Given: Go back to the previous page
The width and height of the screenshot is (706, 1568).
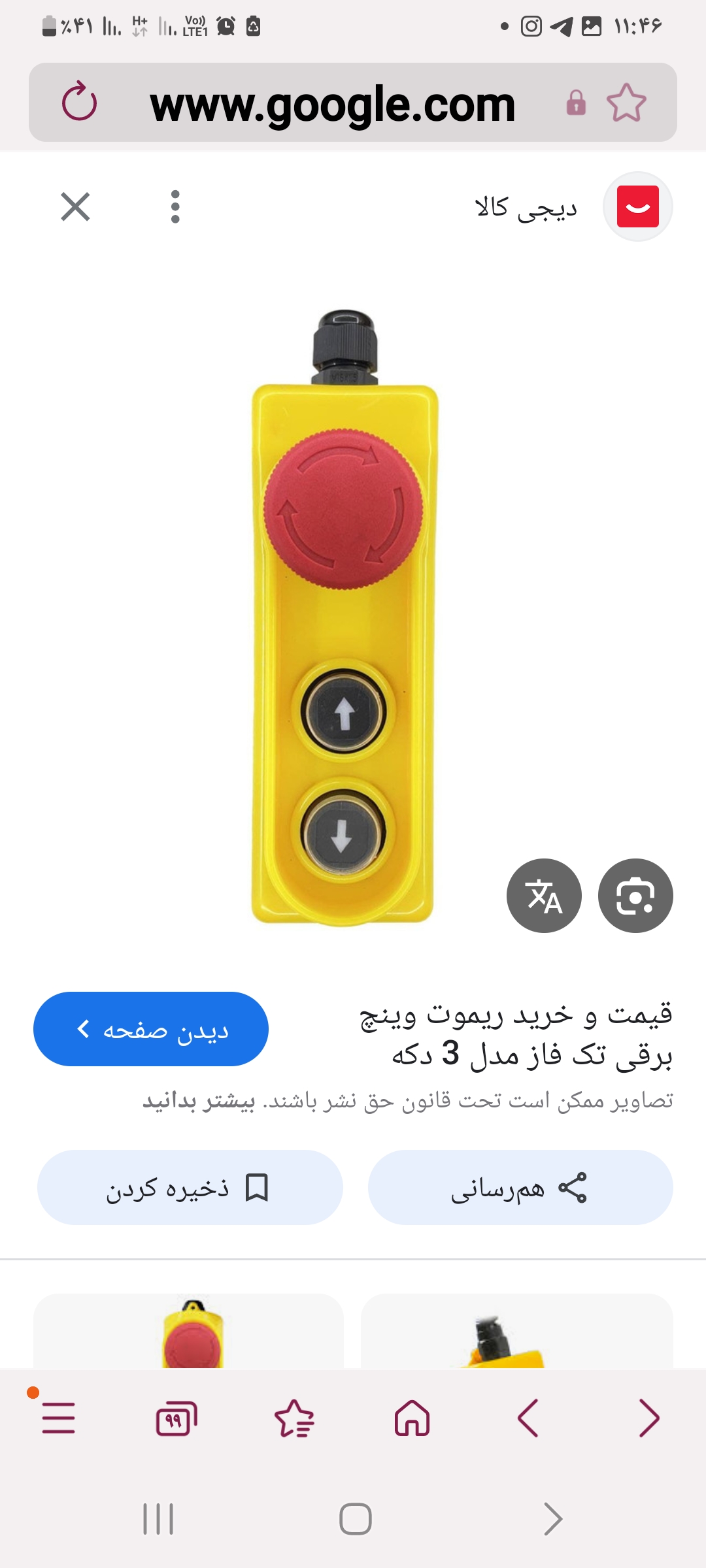Looking at the screenshot, I should 528,1418.
